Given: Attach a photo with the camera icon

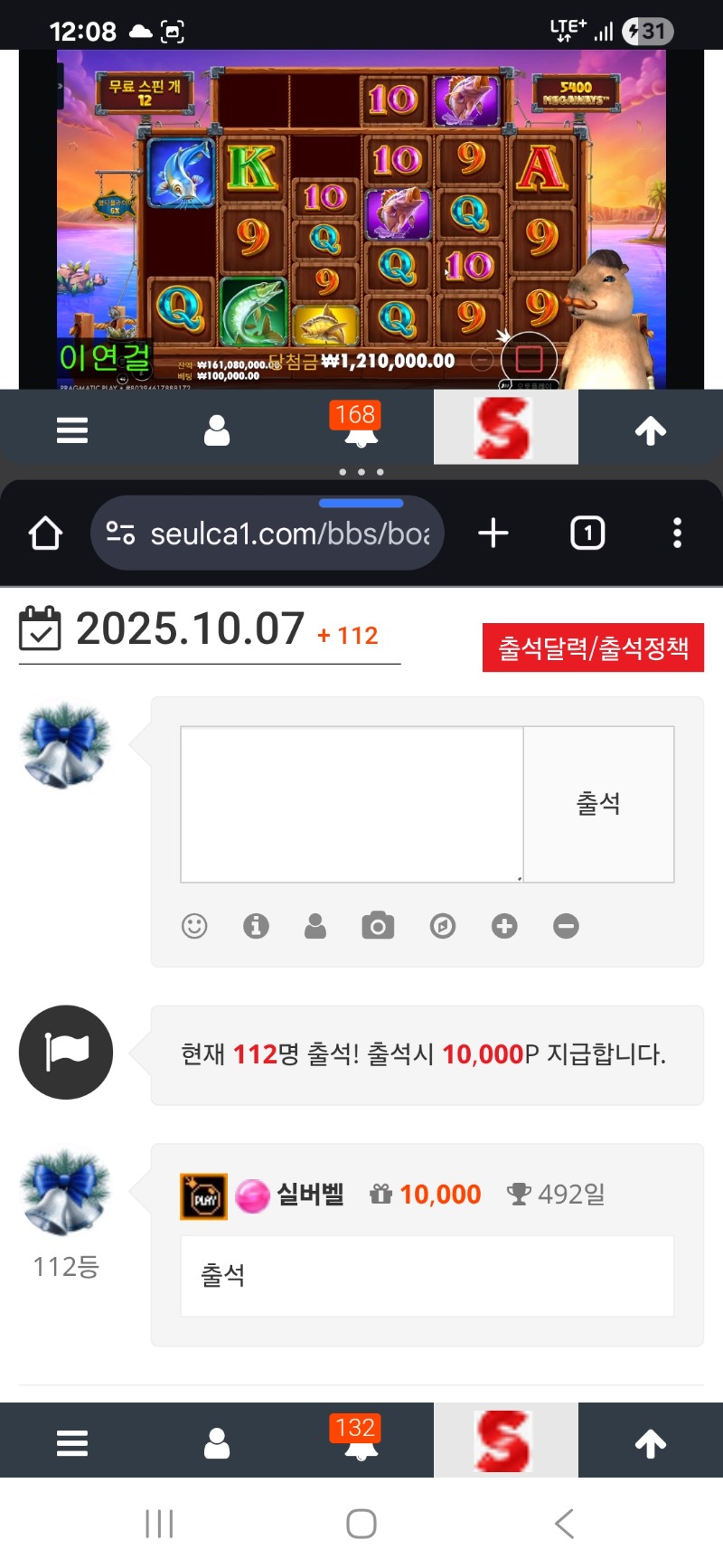Looking at the screenshot, I should [378, 926].
